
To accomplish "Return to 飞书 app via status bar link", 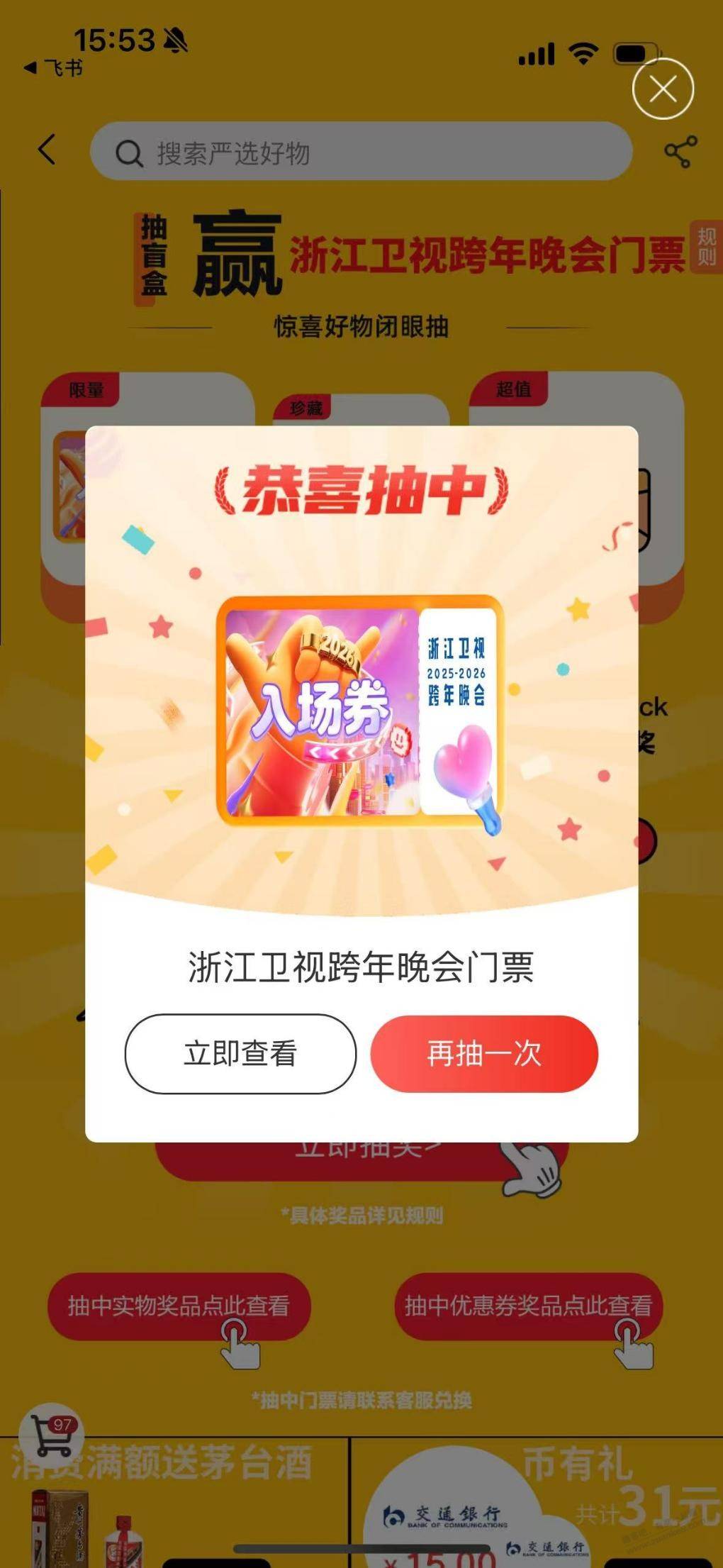I will coord(54,68).
